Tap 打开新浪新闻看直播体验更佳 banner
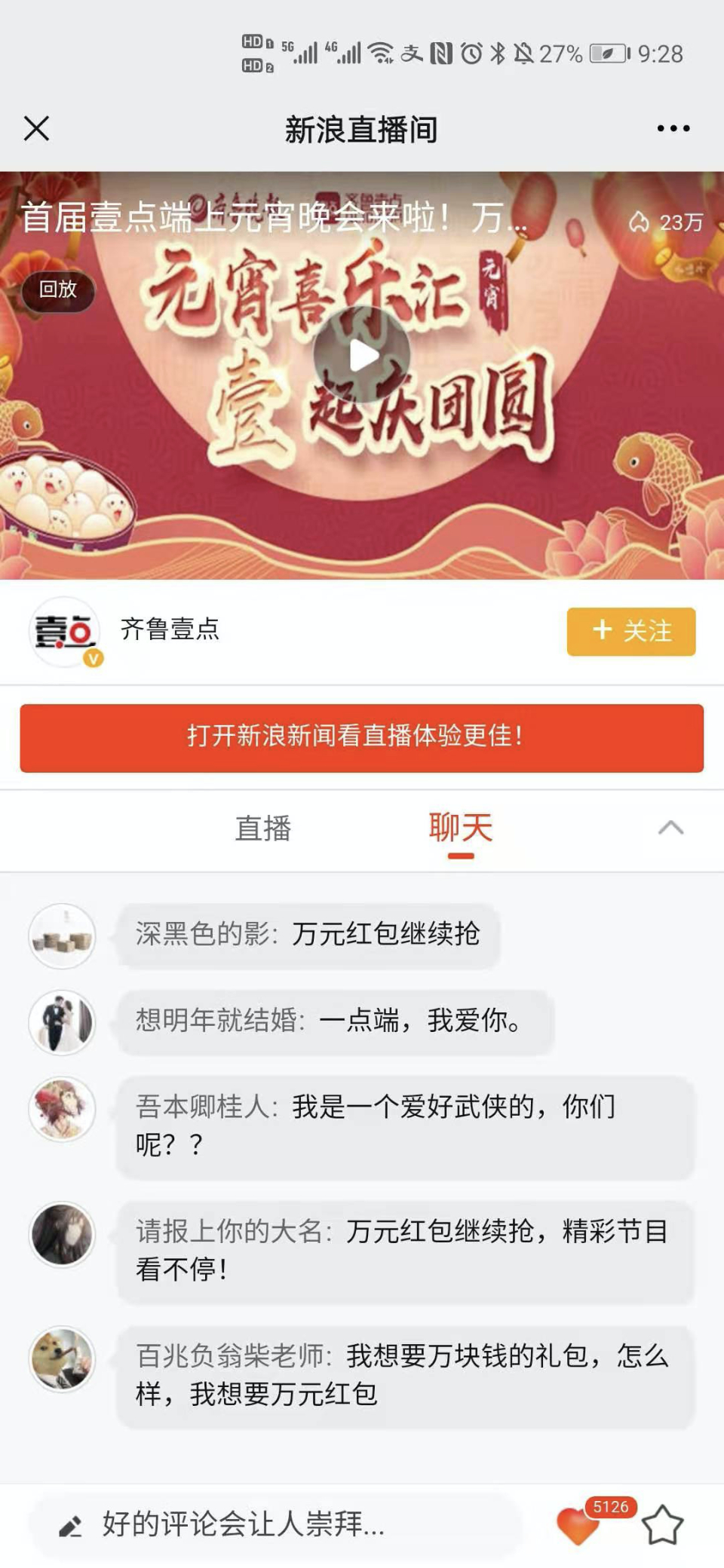 coord(362,737)
